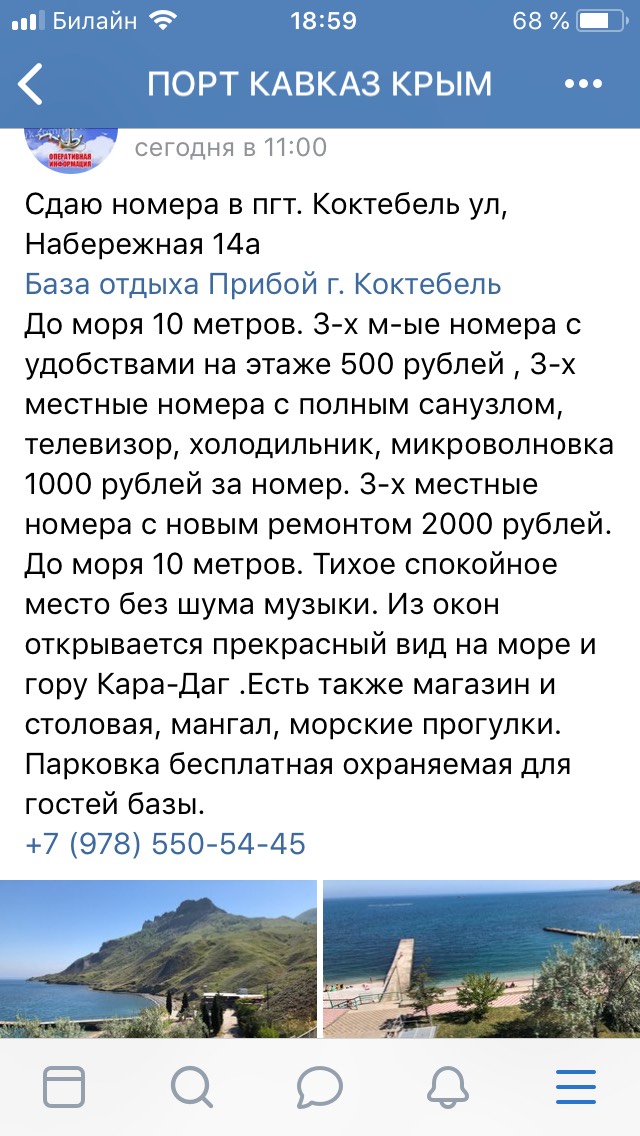Open the three-dot overflow menu
Image resolution: width=640 pixels, height=1136 pixels.
point(583,84)
